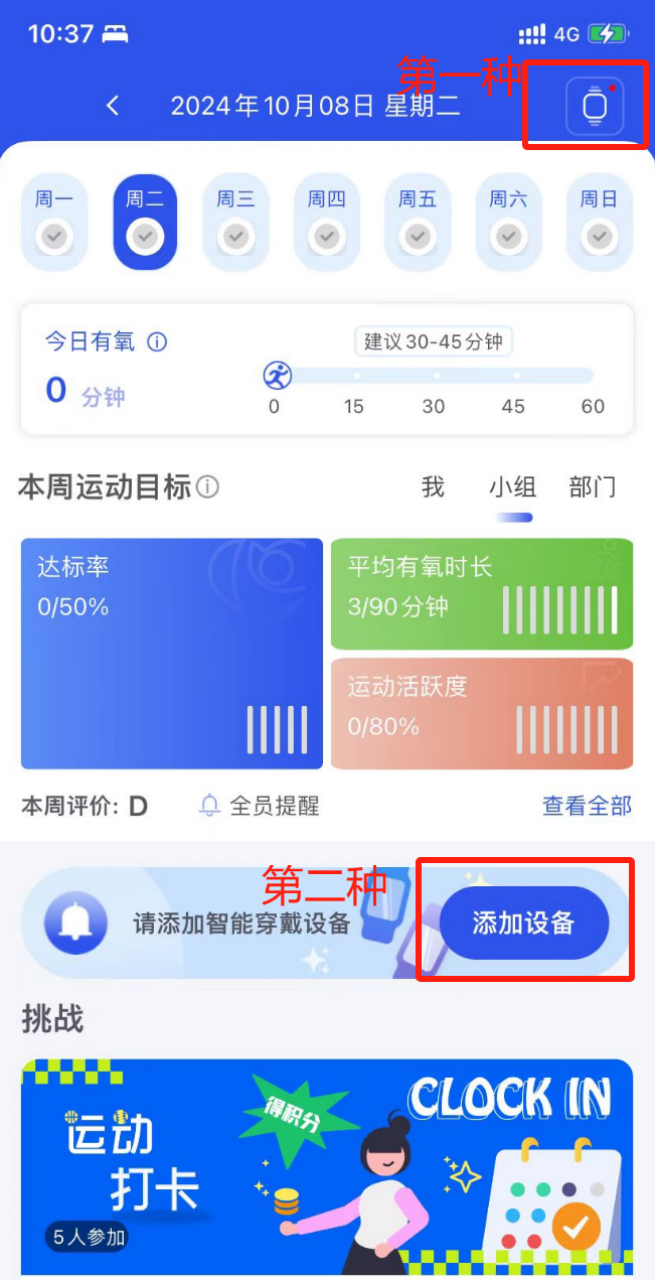The height and width of the screenshot is (1280, 655).
Task: Select 周六 in the week strip
Action: point(508,221)
